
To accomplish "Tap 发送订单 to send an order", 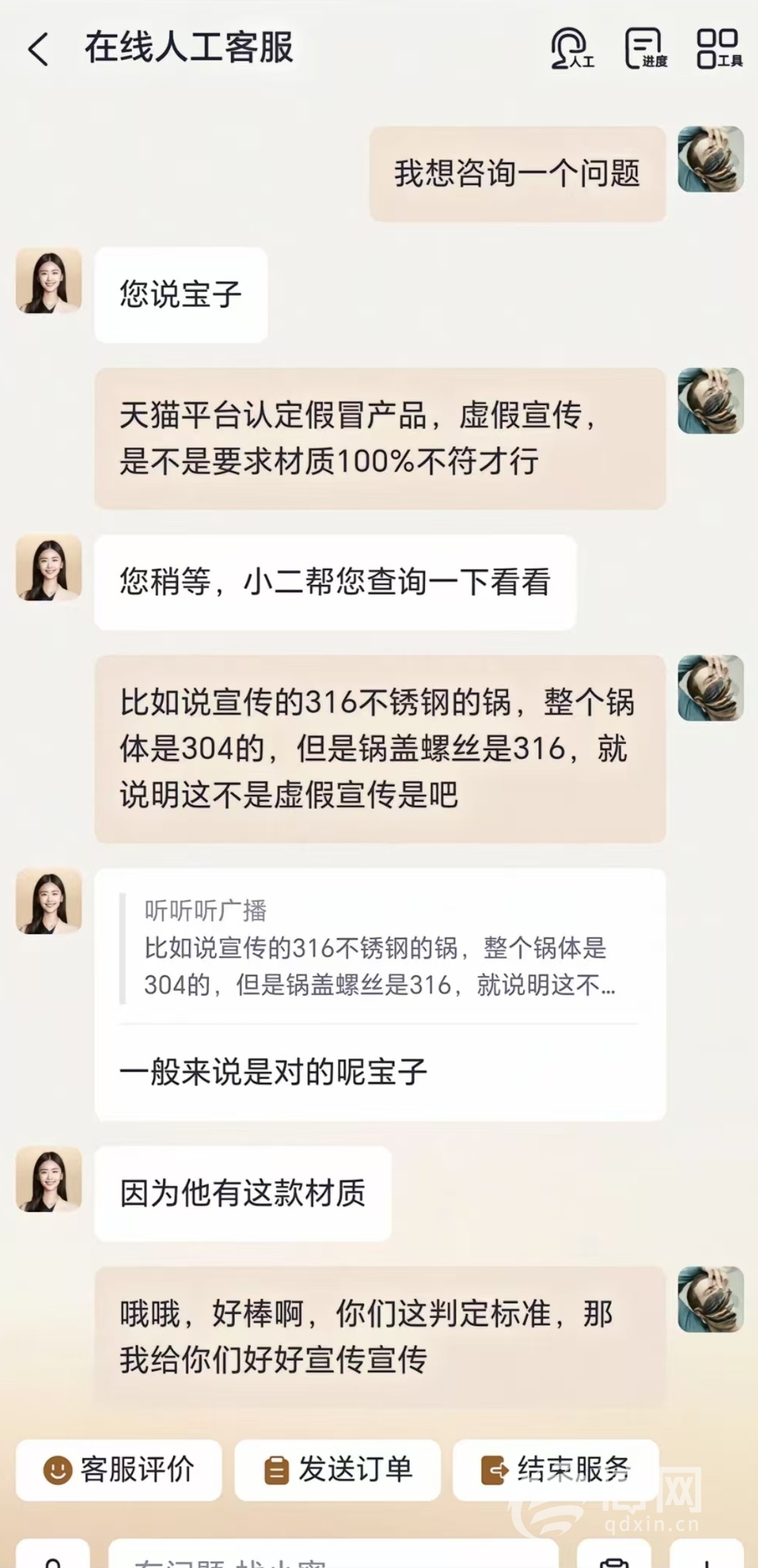I will [338, 1470].
